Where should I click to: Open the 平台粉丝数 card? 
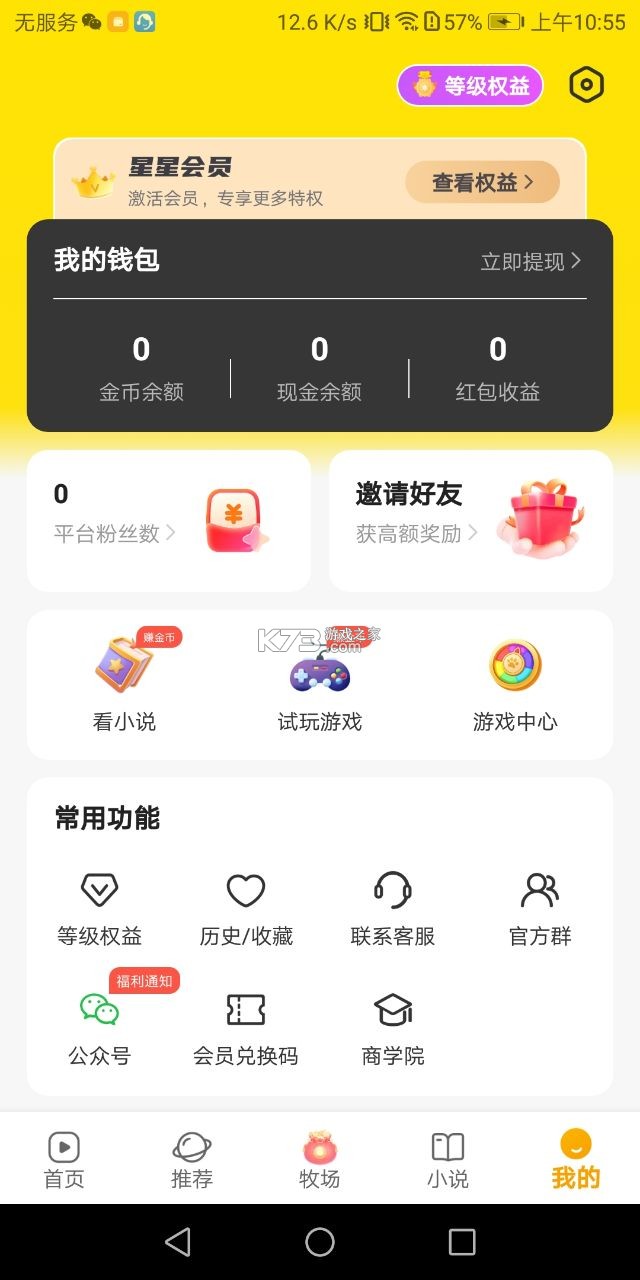click(168, 520)
